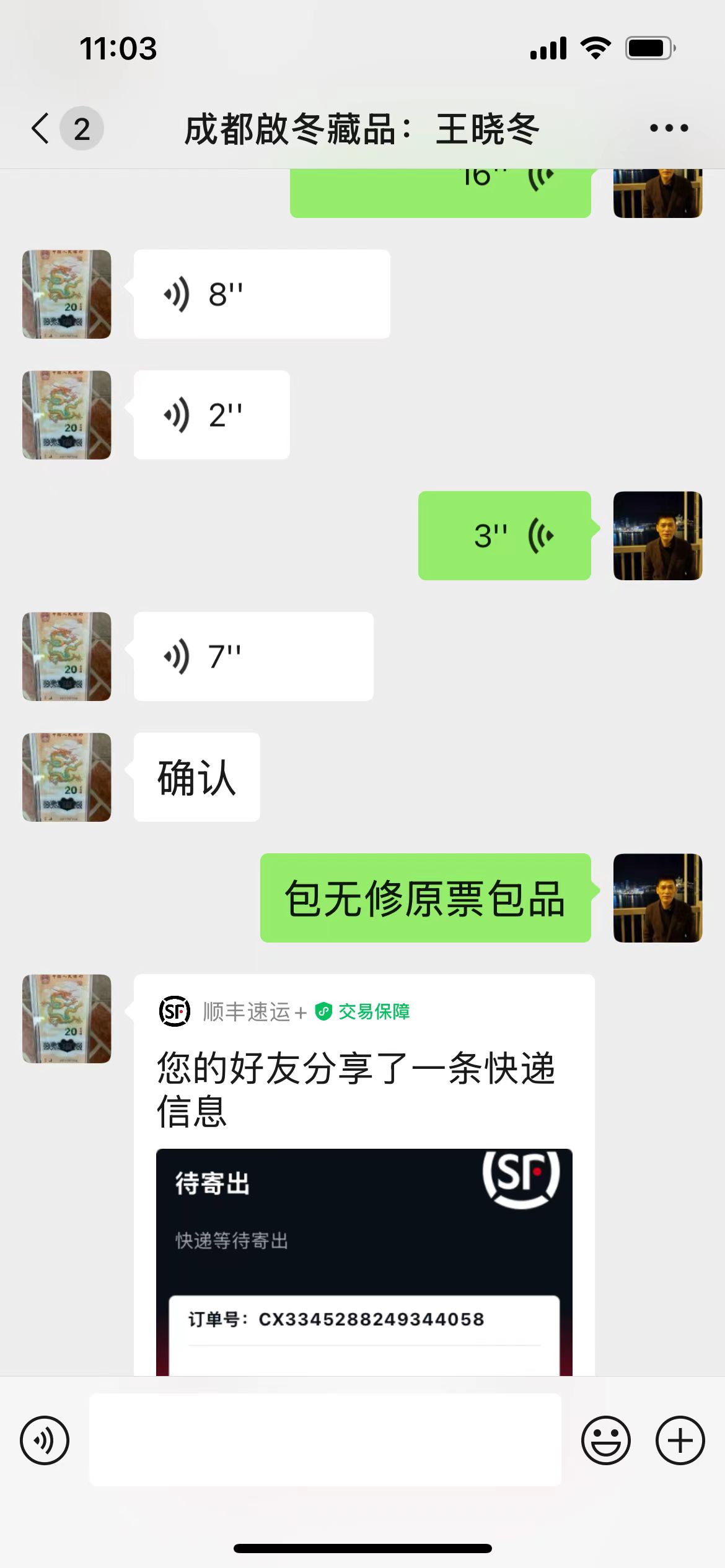
Task: Focus the message text field
Action: [x=325, y=1440]
